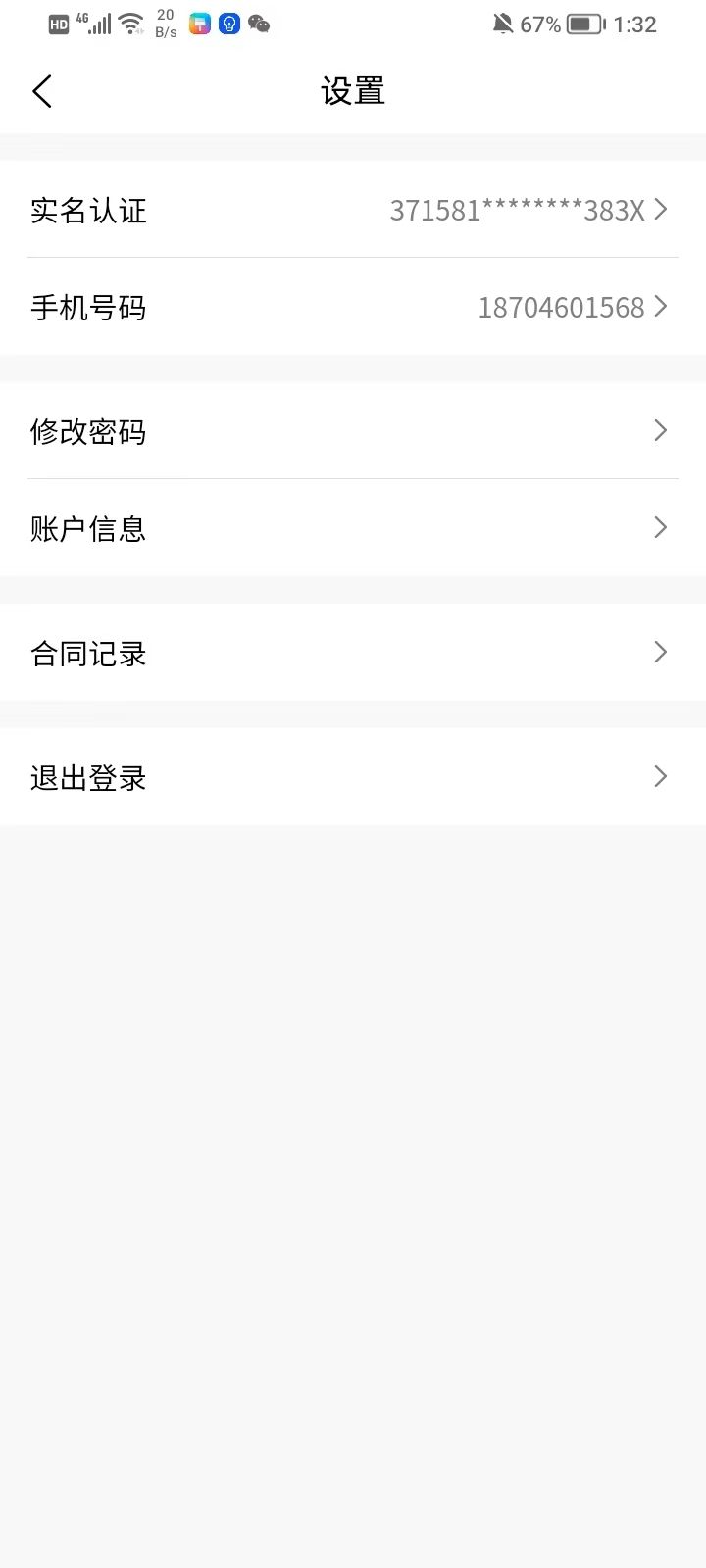Click the colorful app icon in the status bar
706x1568 pixels.
coord(200,24)
